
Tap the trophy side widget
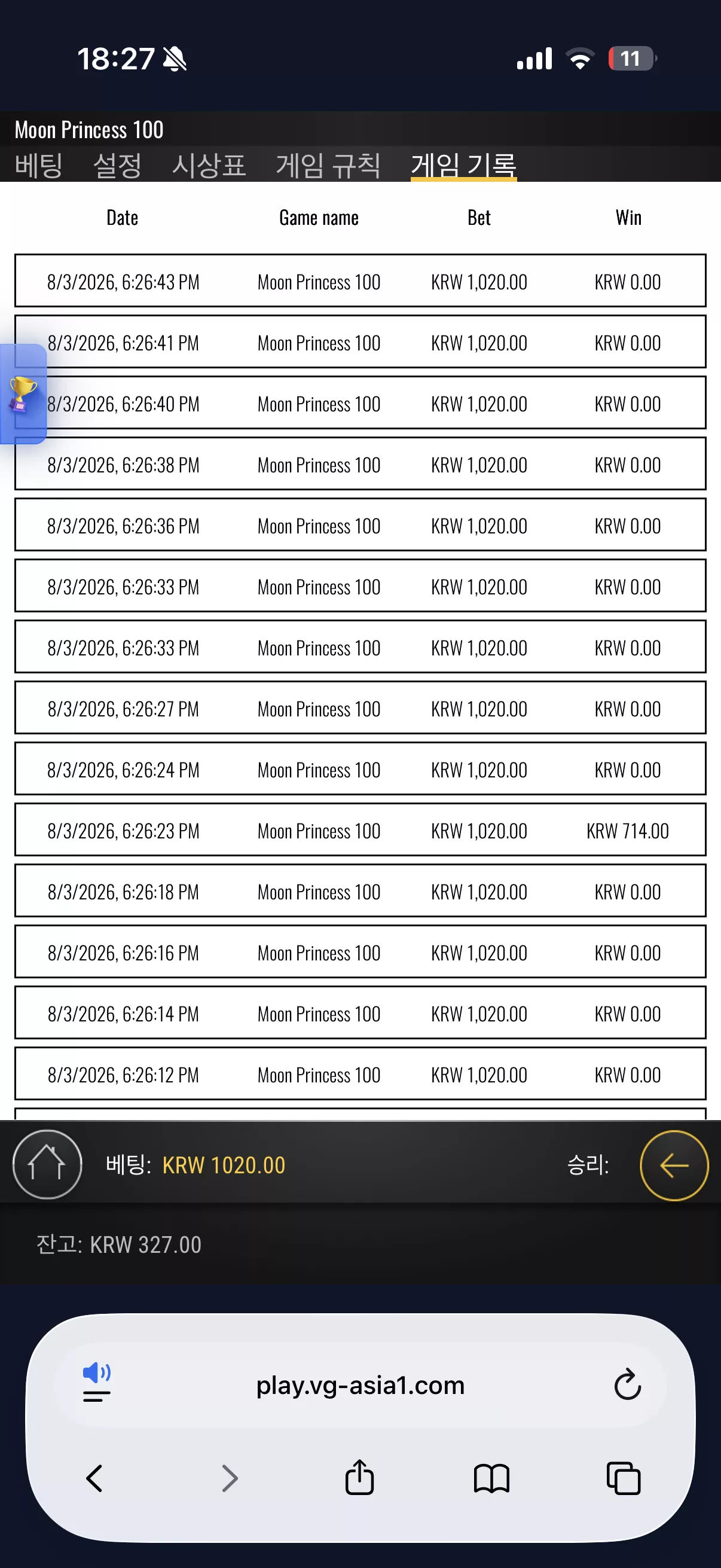click(23, 394)
